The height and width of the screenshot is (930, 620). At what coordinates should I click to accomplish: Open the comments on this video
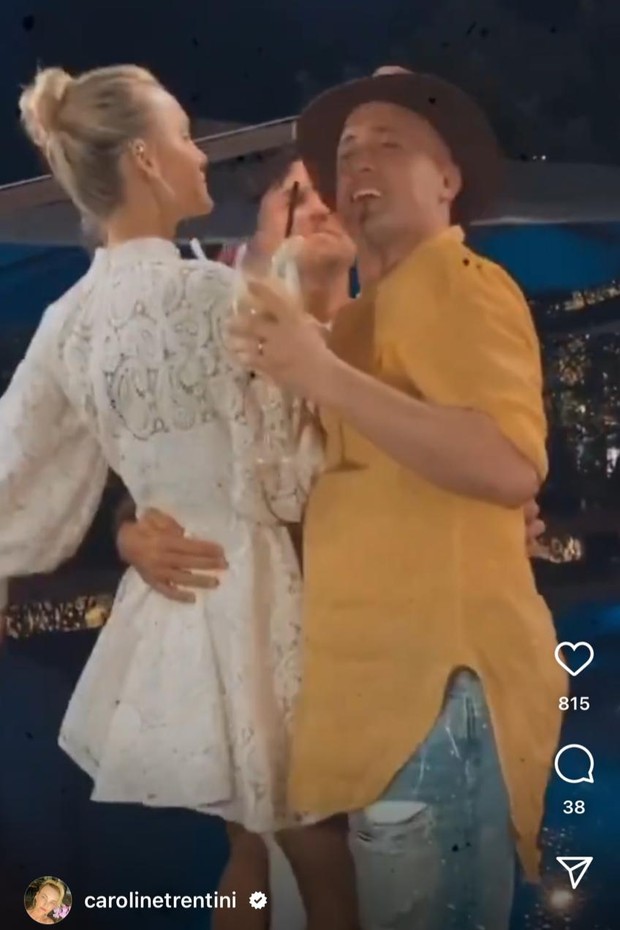click(x=574, y=764)
